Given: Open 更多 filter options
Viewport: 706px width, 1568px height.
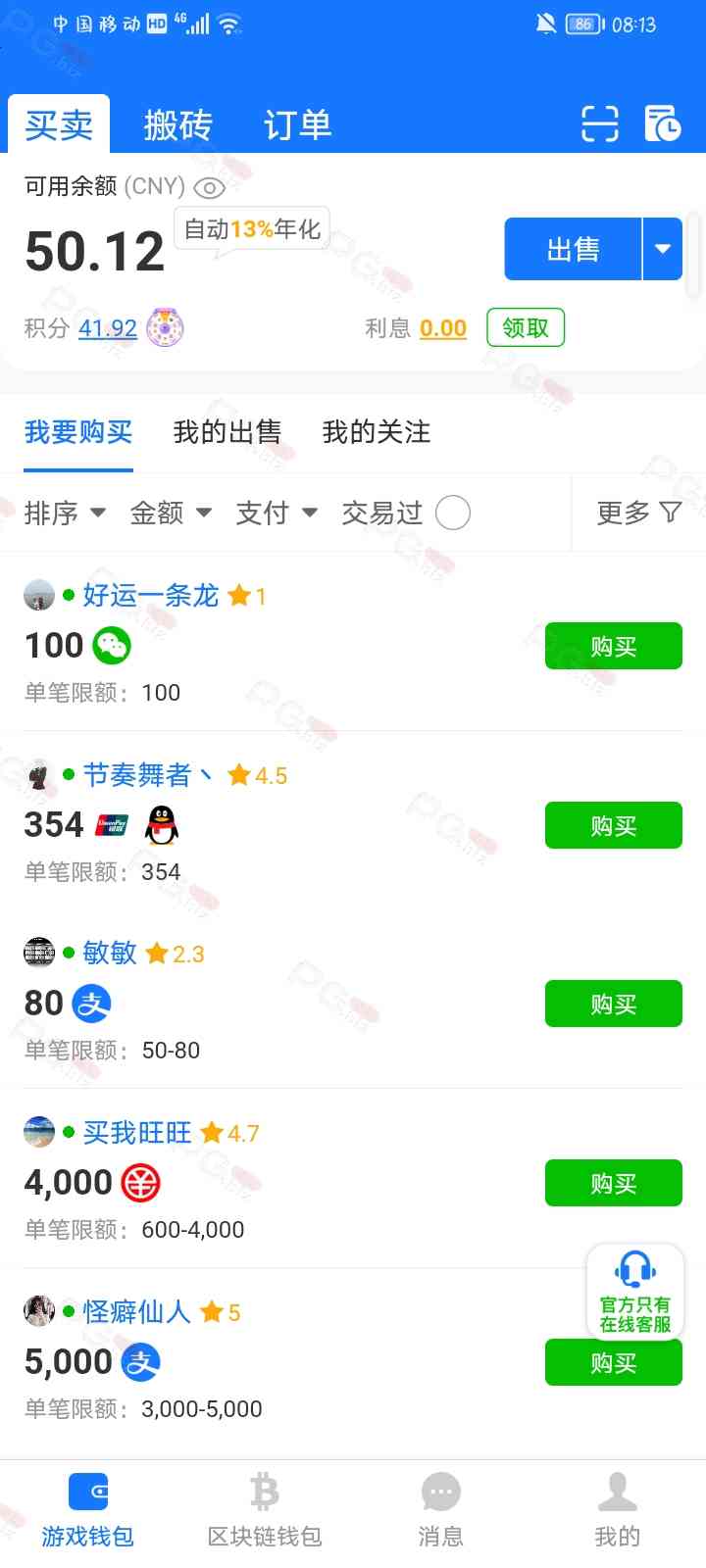Looking at the screenshot, I should (638, 513).
